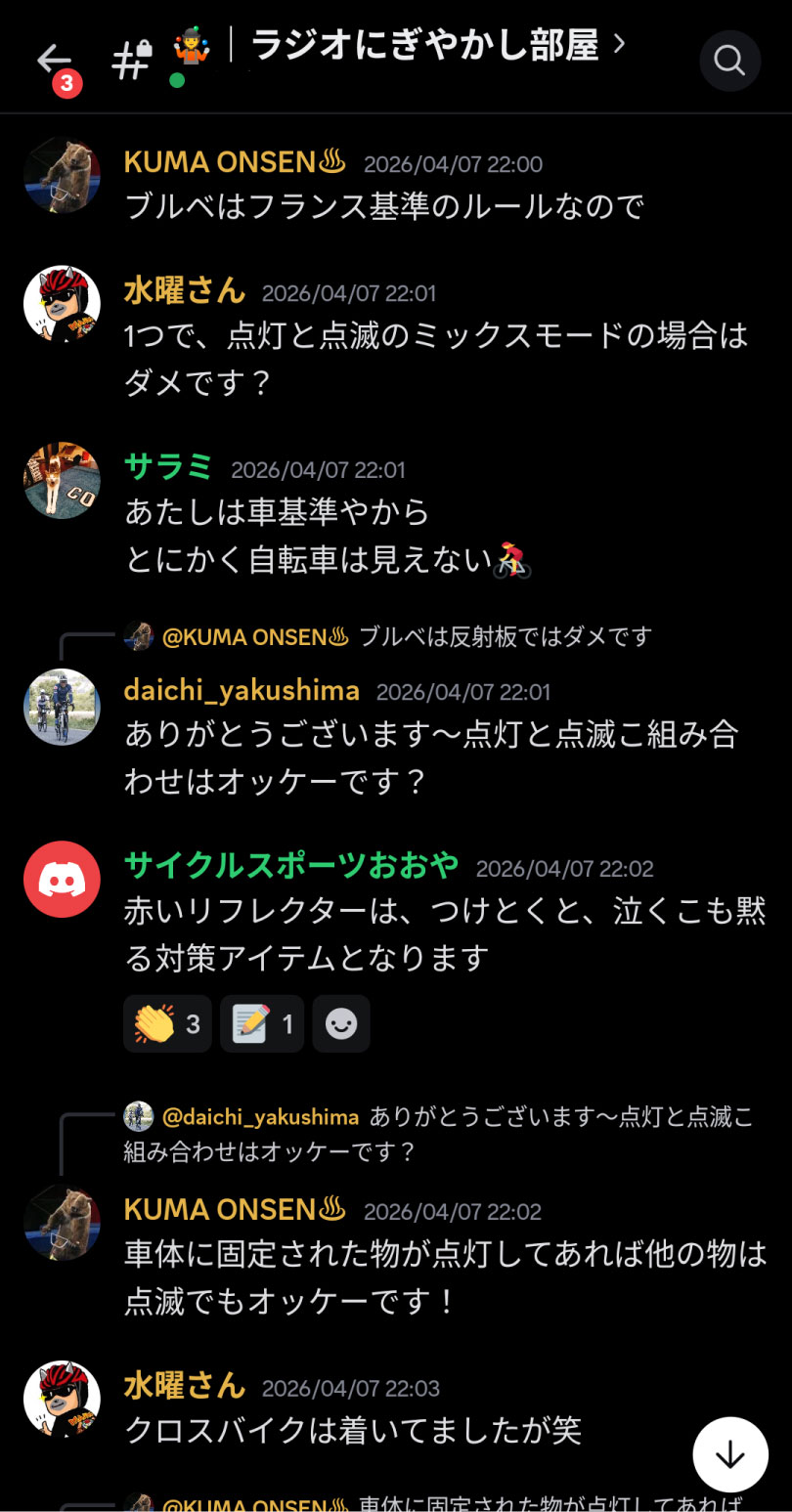The image size is (792, 1512).
Task: Open 水曜さん's avatar profile
Action: (x=62, y=303)
